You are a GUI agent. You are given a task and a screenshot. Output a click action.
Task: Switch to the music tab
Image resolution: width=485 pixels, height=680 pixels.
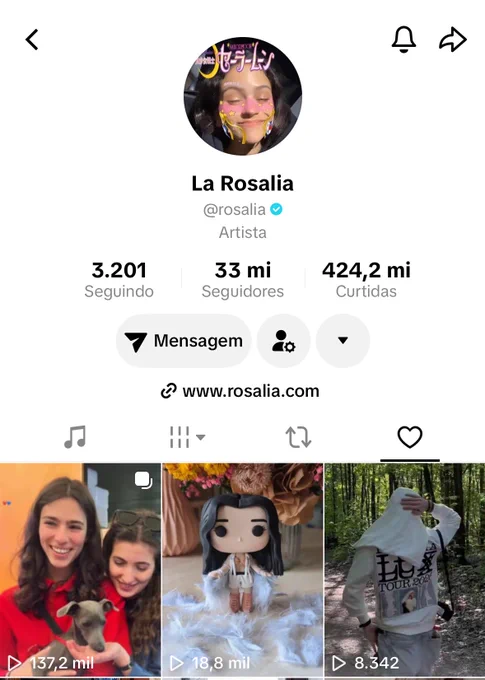pos(75,437)
